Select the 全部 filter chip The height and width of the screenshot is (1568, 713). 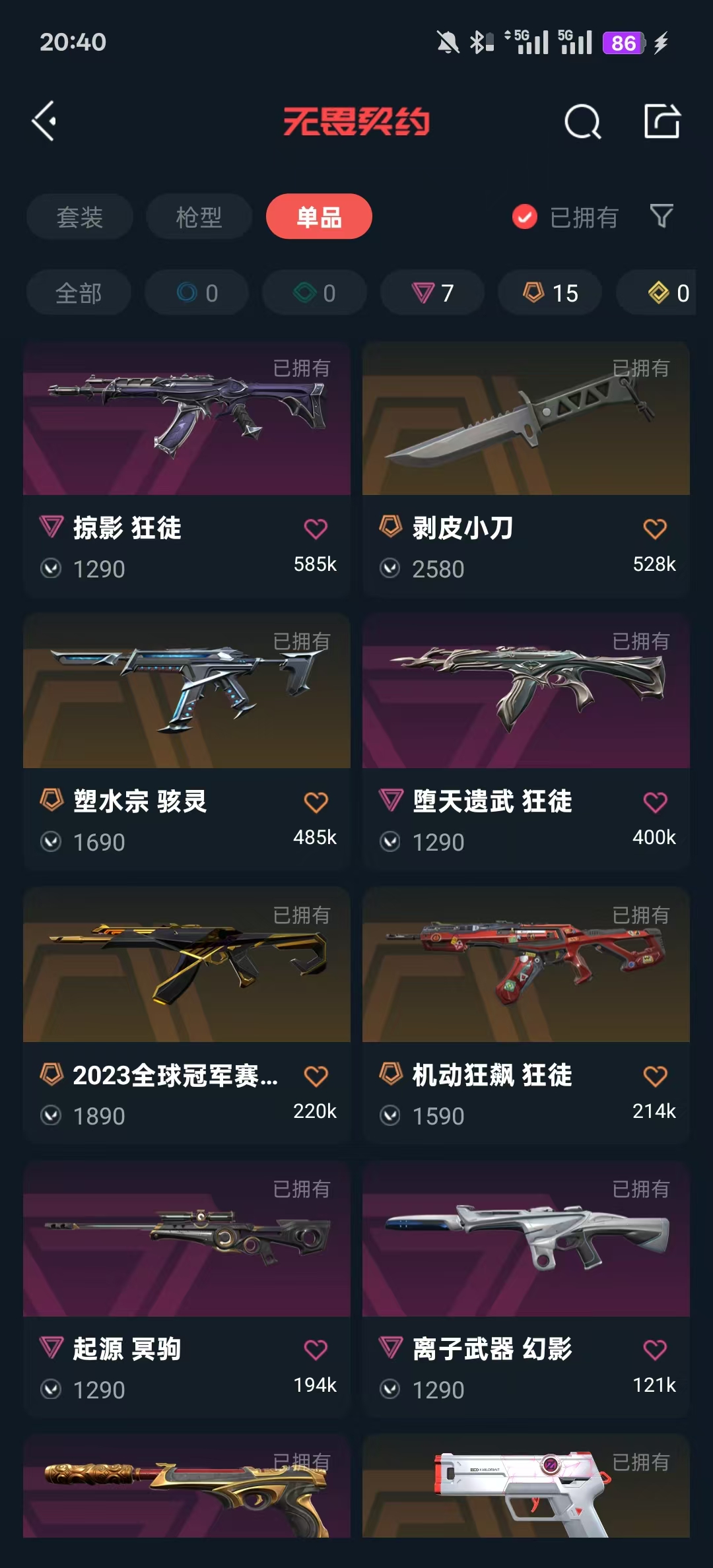coord(79,293)
